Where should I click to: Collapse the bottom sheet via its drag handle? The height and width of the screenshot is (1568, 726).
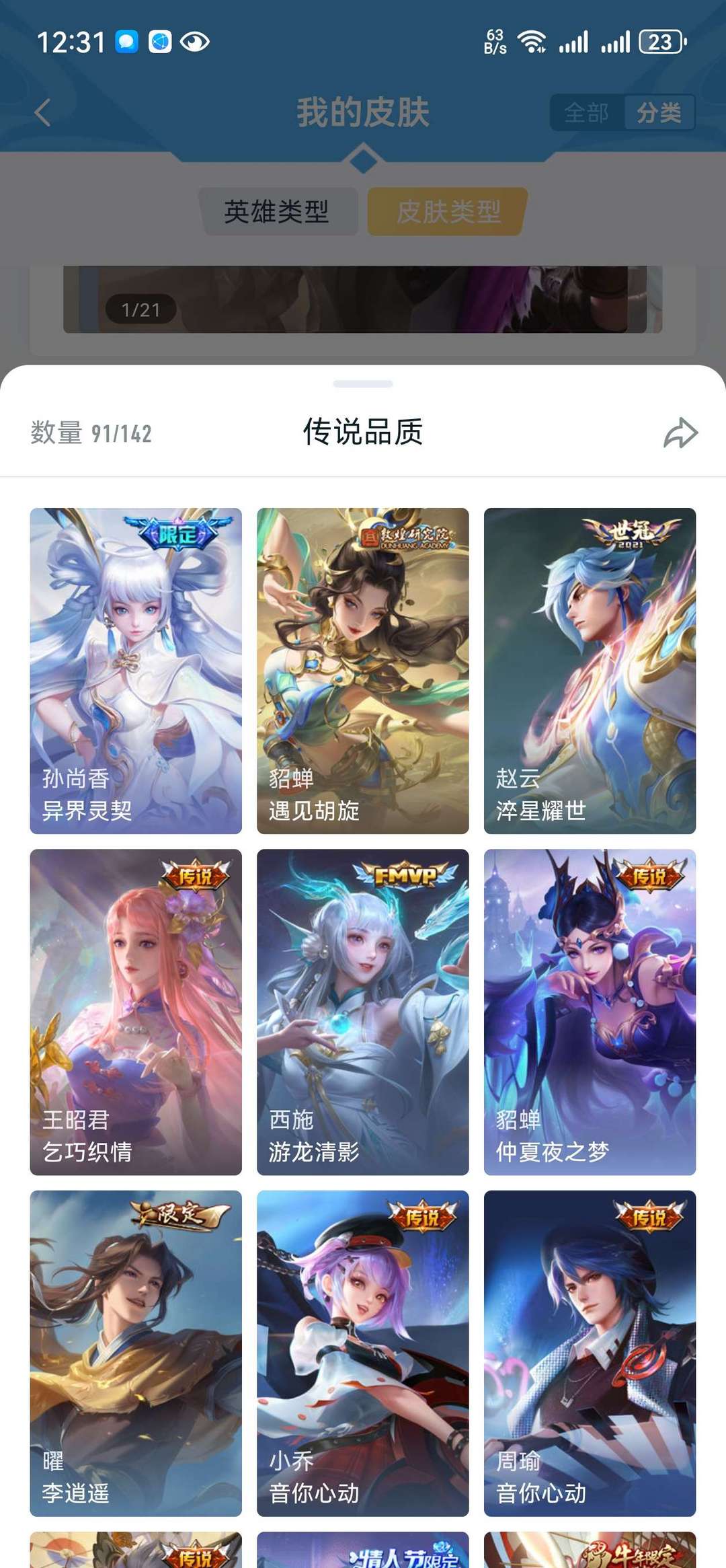point(363,383)
